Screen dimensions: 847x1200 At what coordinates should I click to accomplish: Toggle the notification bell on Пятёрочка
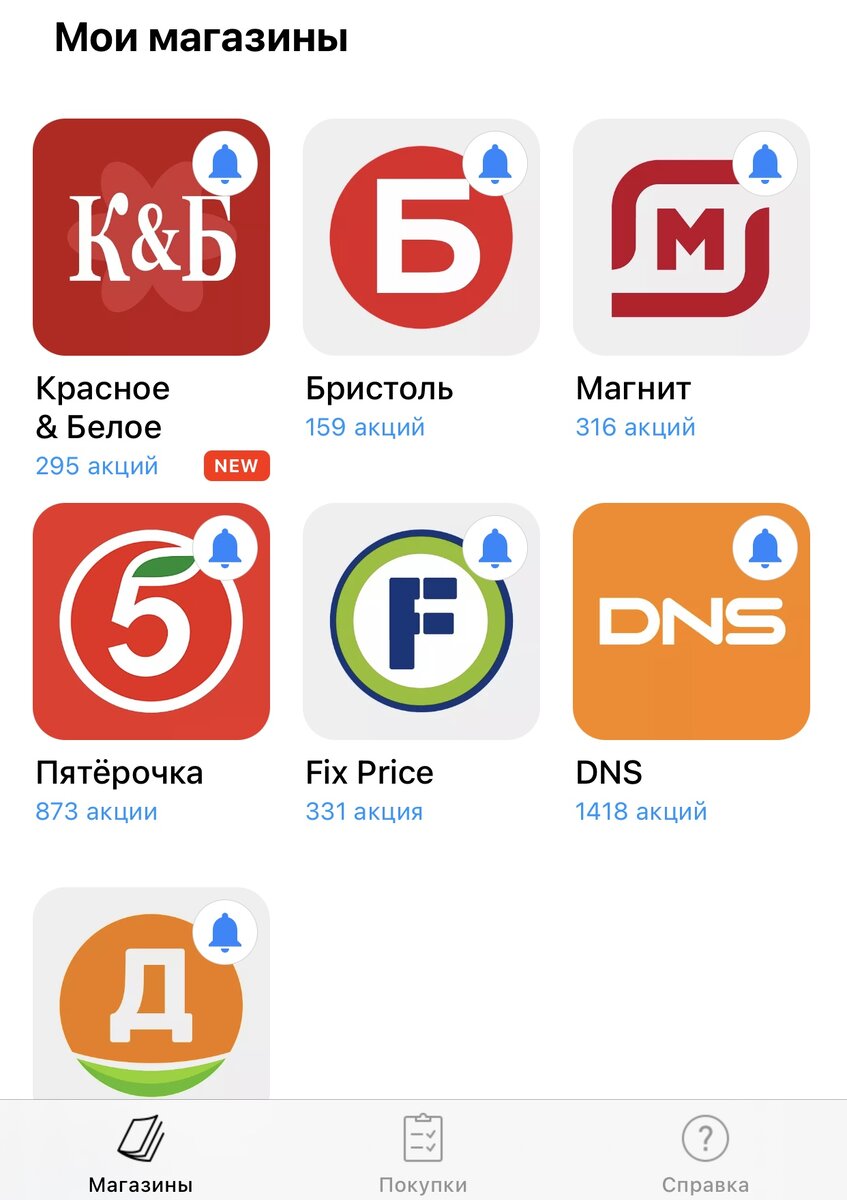[225, 547]
